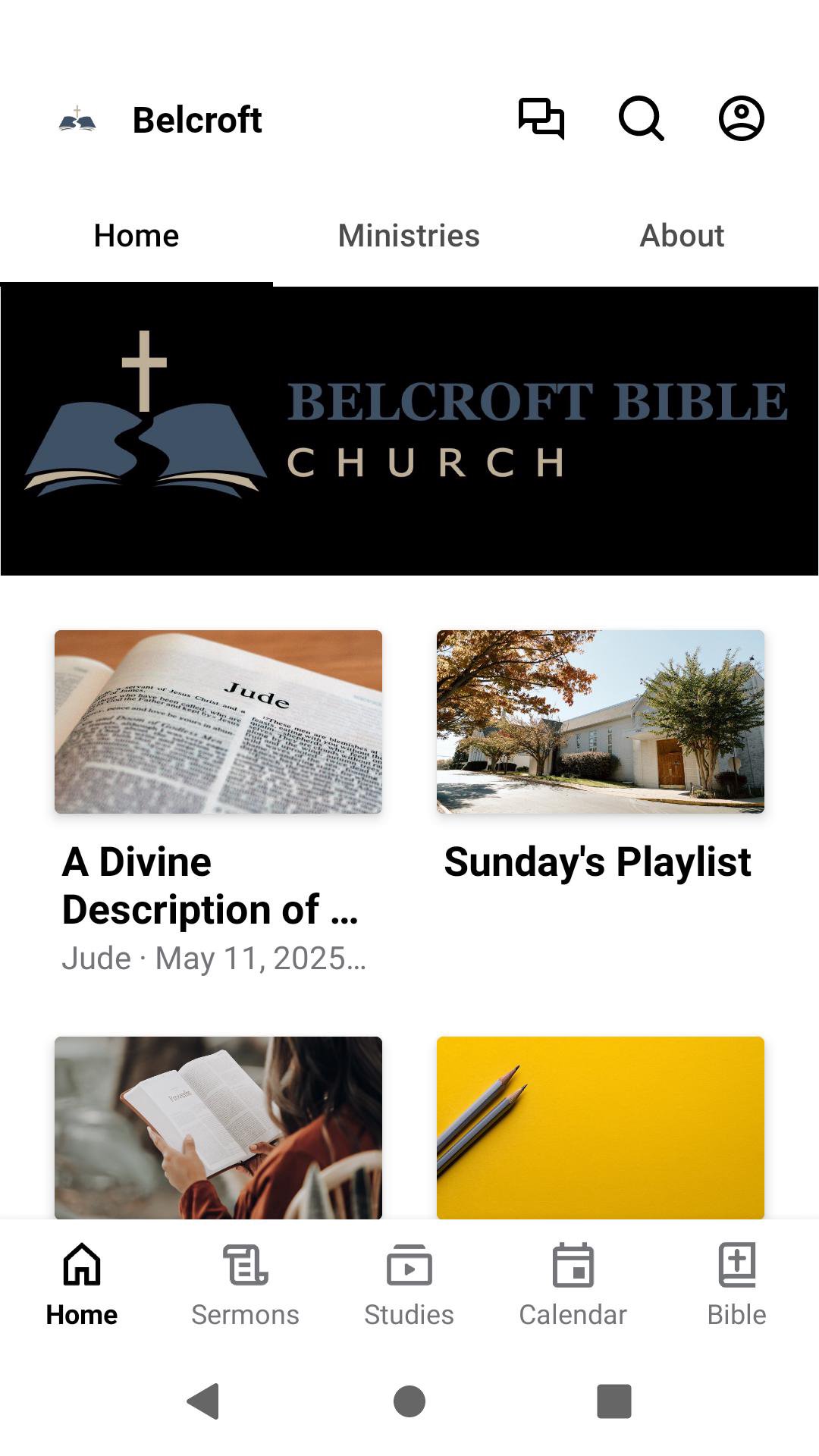This screenshot has height=1456, width=819.
Task: Open the search icon
Action: (642, 119)
